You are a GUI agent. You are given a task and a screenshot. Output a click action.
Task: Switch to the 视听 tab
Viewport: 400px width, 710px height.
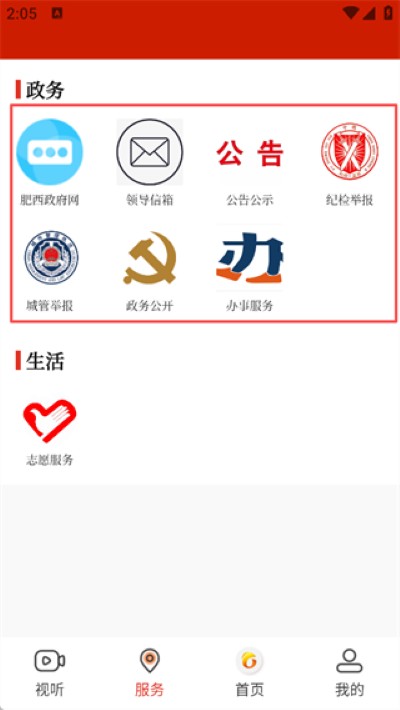click(50, 673)
